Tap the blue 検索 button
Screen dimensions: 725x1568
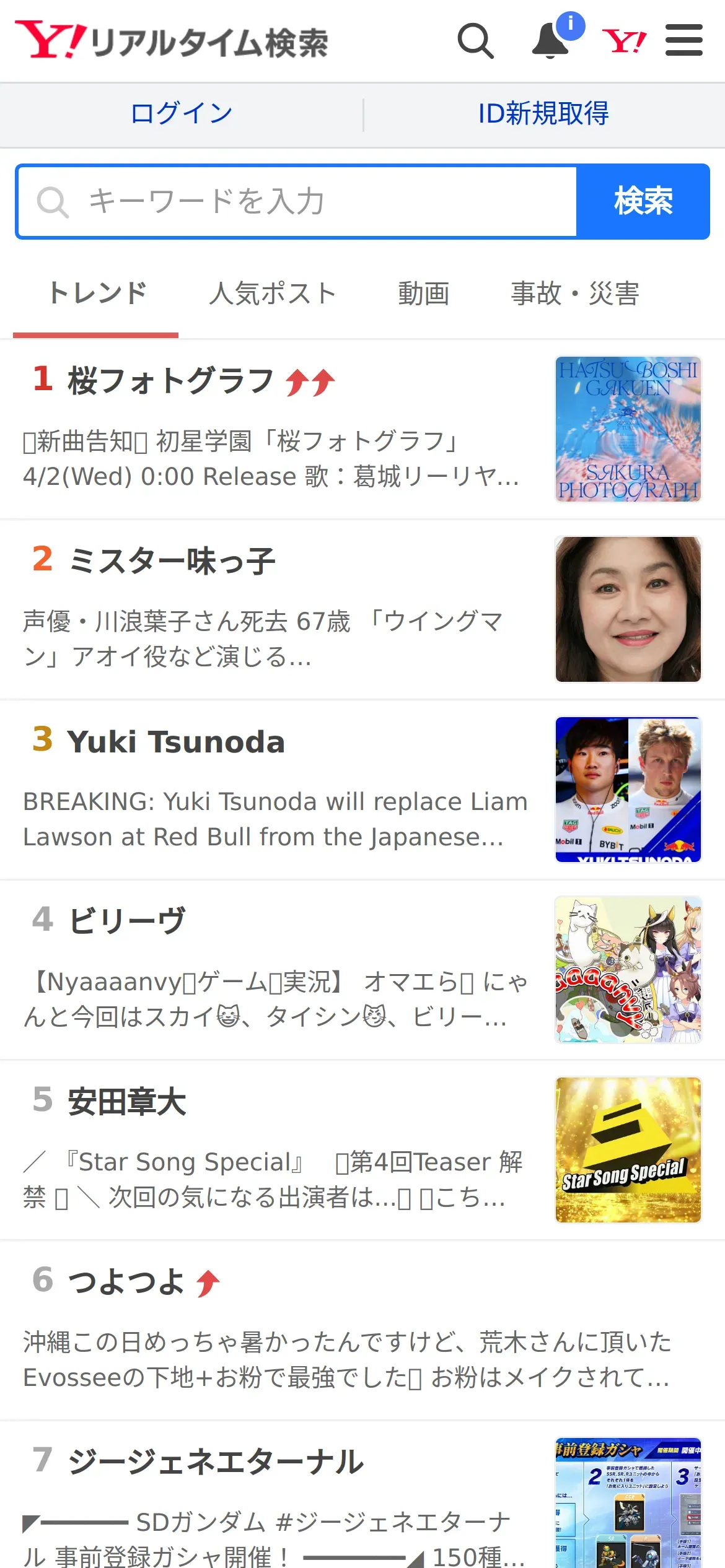tap(643, 202)
